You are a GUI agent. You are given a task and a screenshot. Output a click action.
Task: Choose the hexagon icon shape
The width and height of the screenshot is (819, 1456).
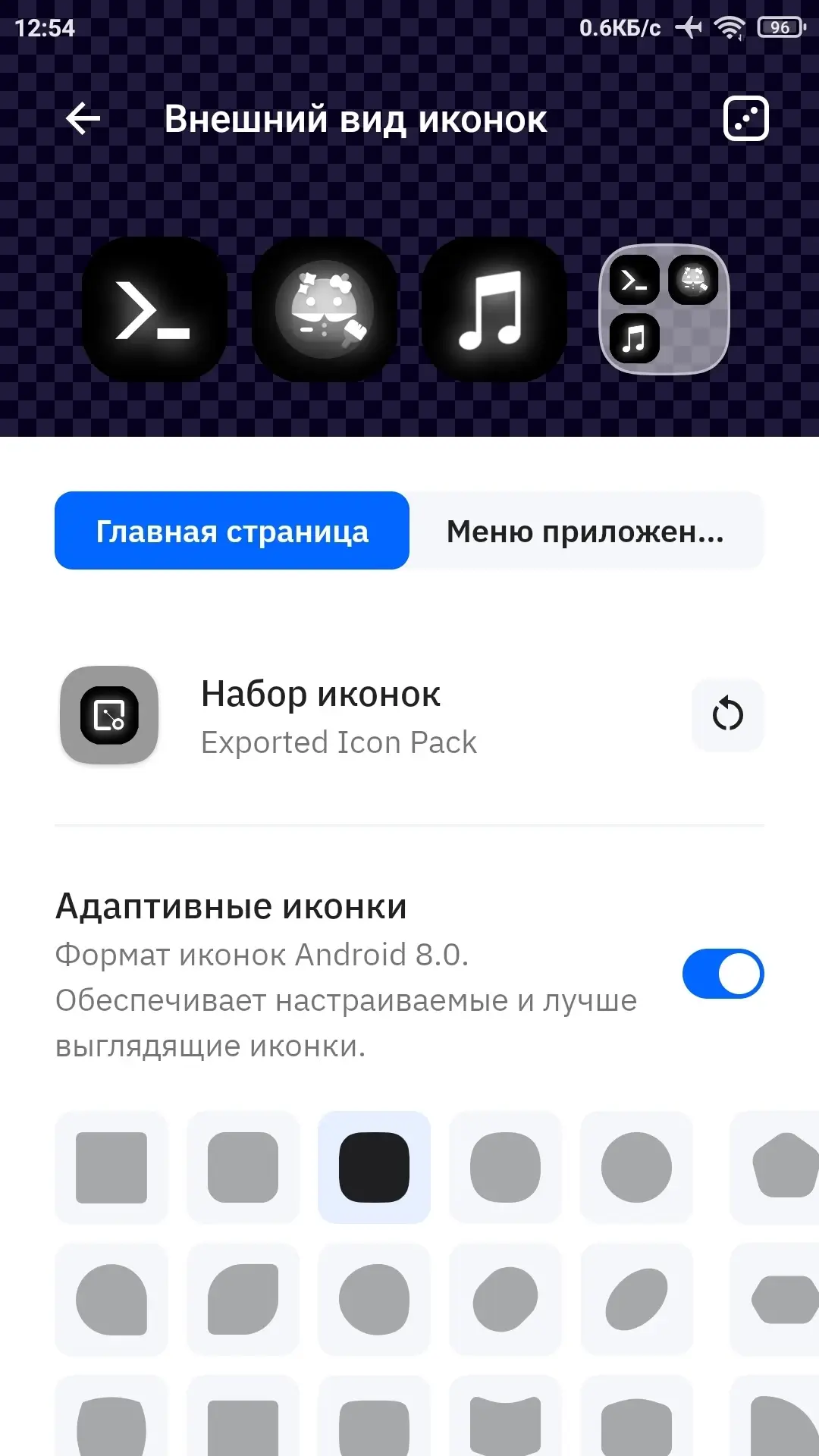coord(781,1299)
